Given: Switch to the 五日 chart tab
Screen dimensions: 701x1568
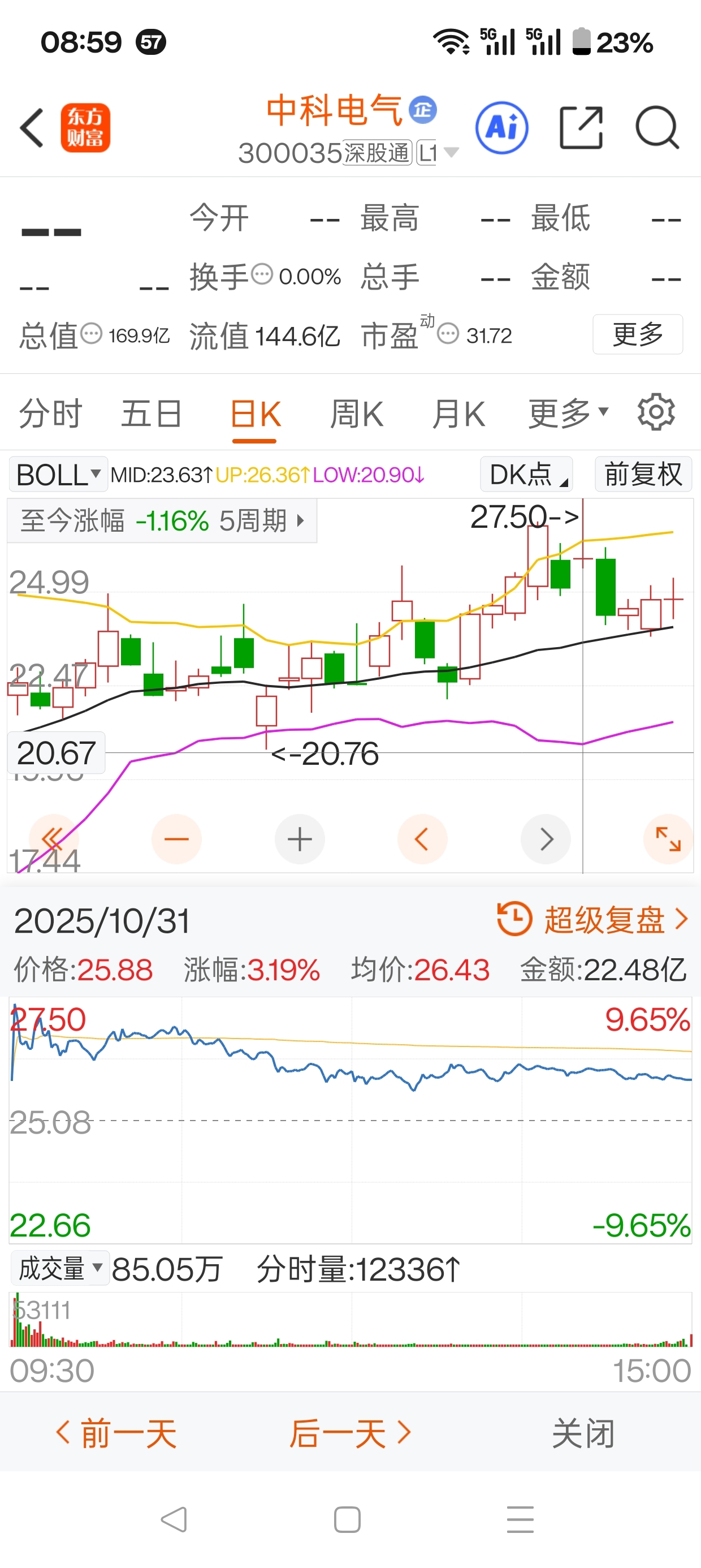Looking at the screenshot, I should tap(152, 414).
